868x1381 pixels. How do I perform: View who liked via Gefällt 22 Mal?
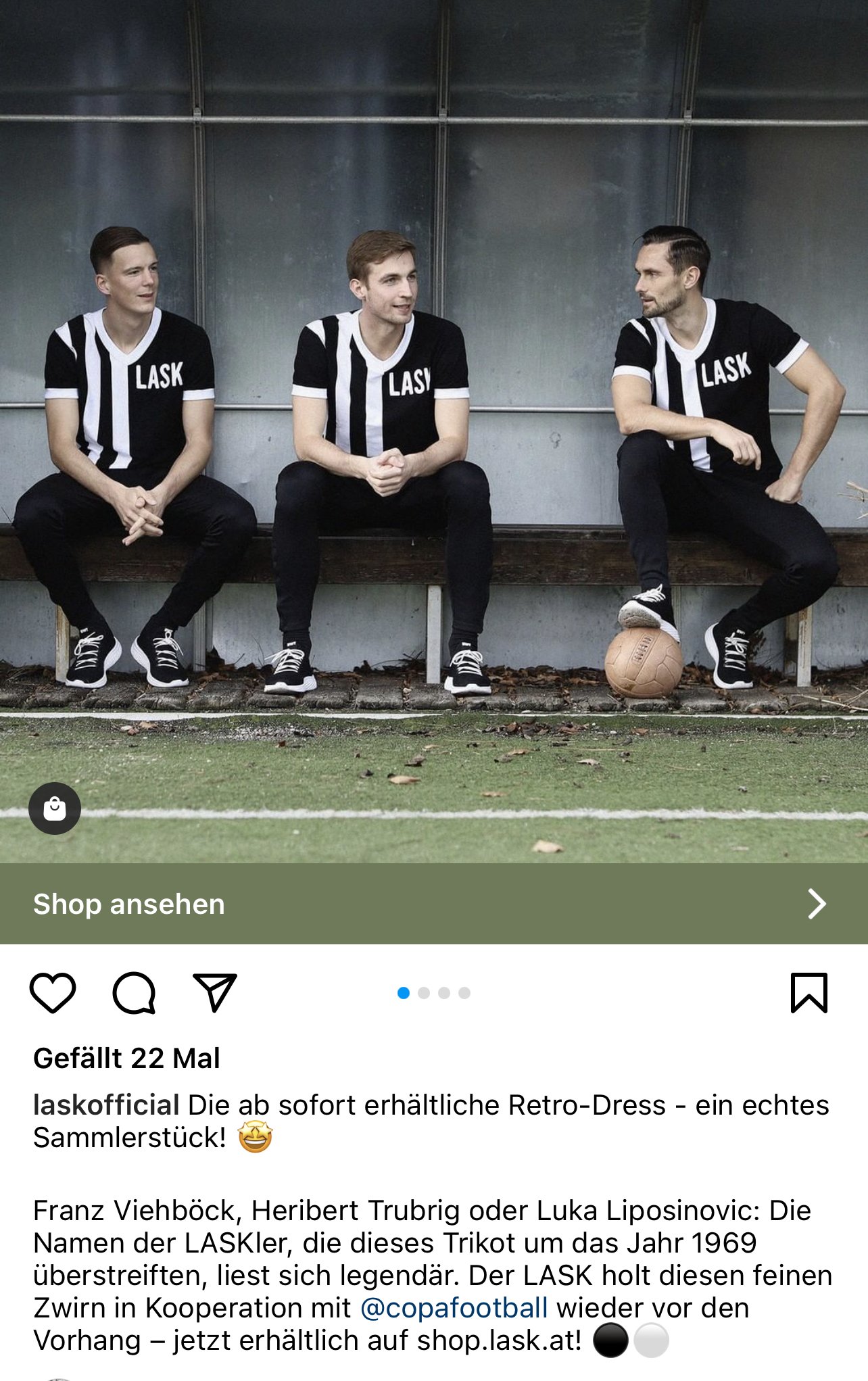127,1059
